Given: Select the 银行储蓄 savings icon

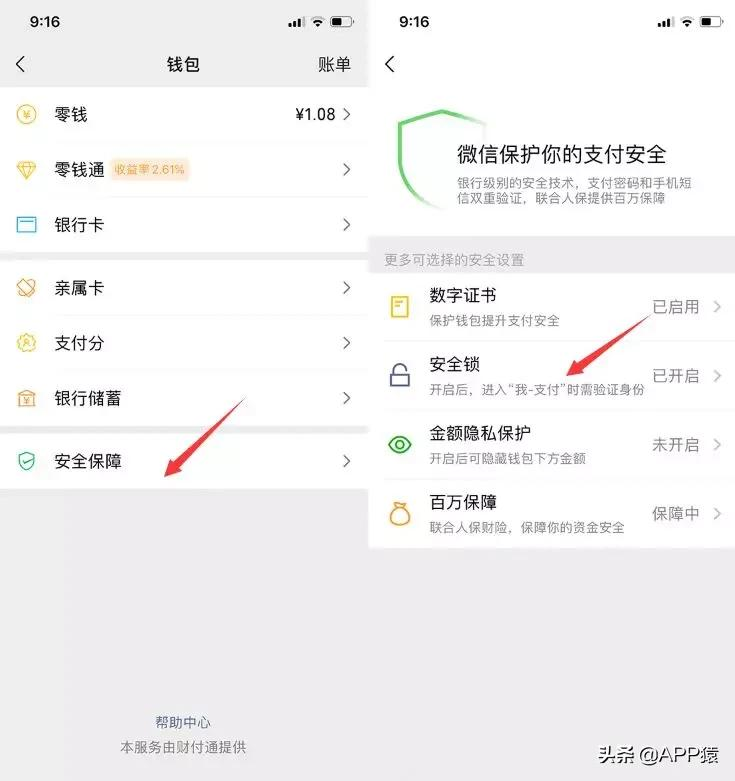Looking at the screenshot, I should 26,398.
